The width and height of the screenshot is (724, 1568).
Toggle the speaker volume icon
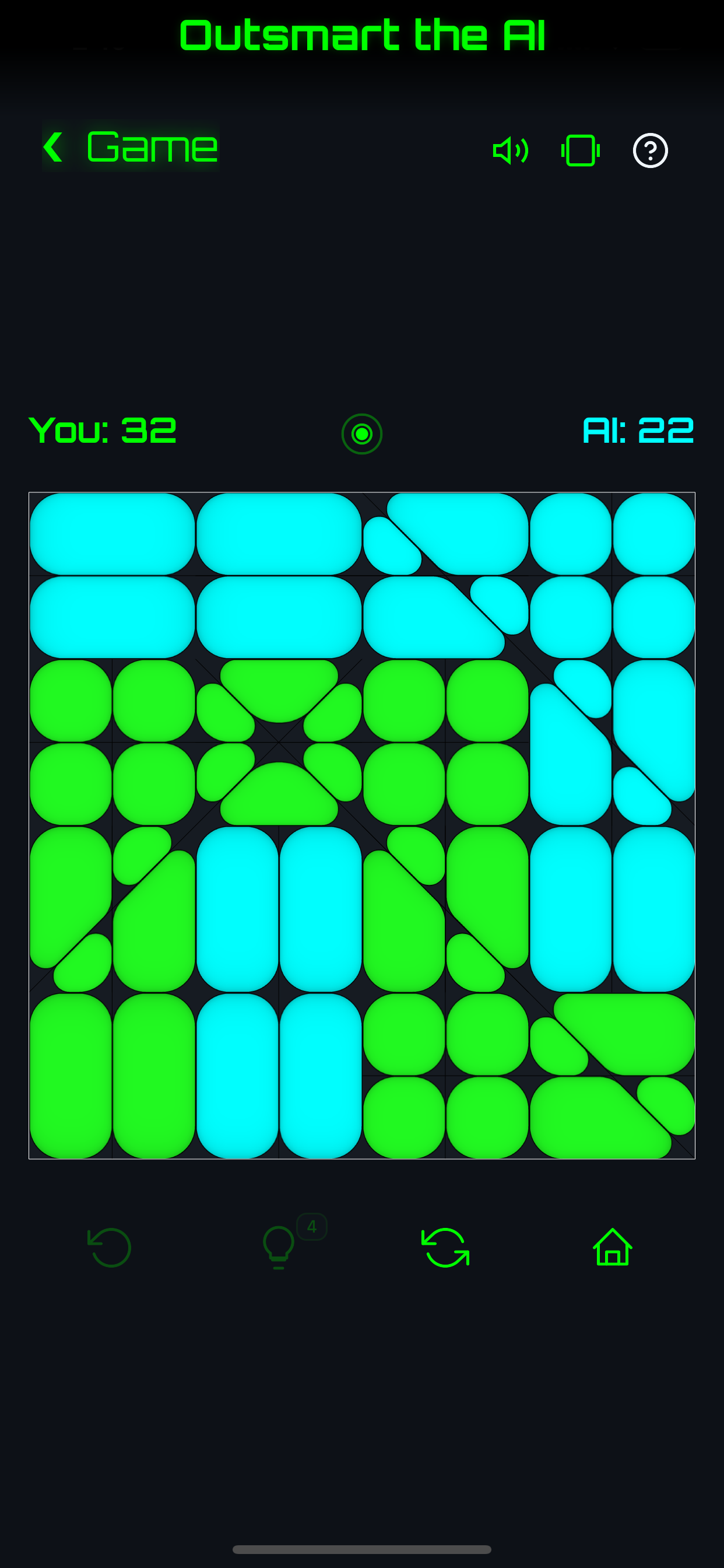pos(511,150)
